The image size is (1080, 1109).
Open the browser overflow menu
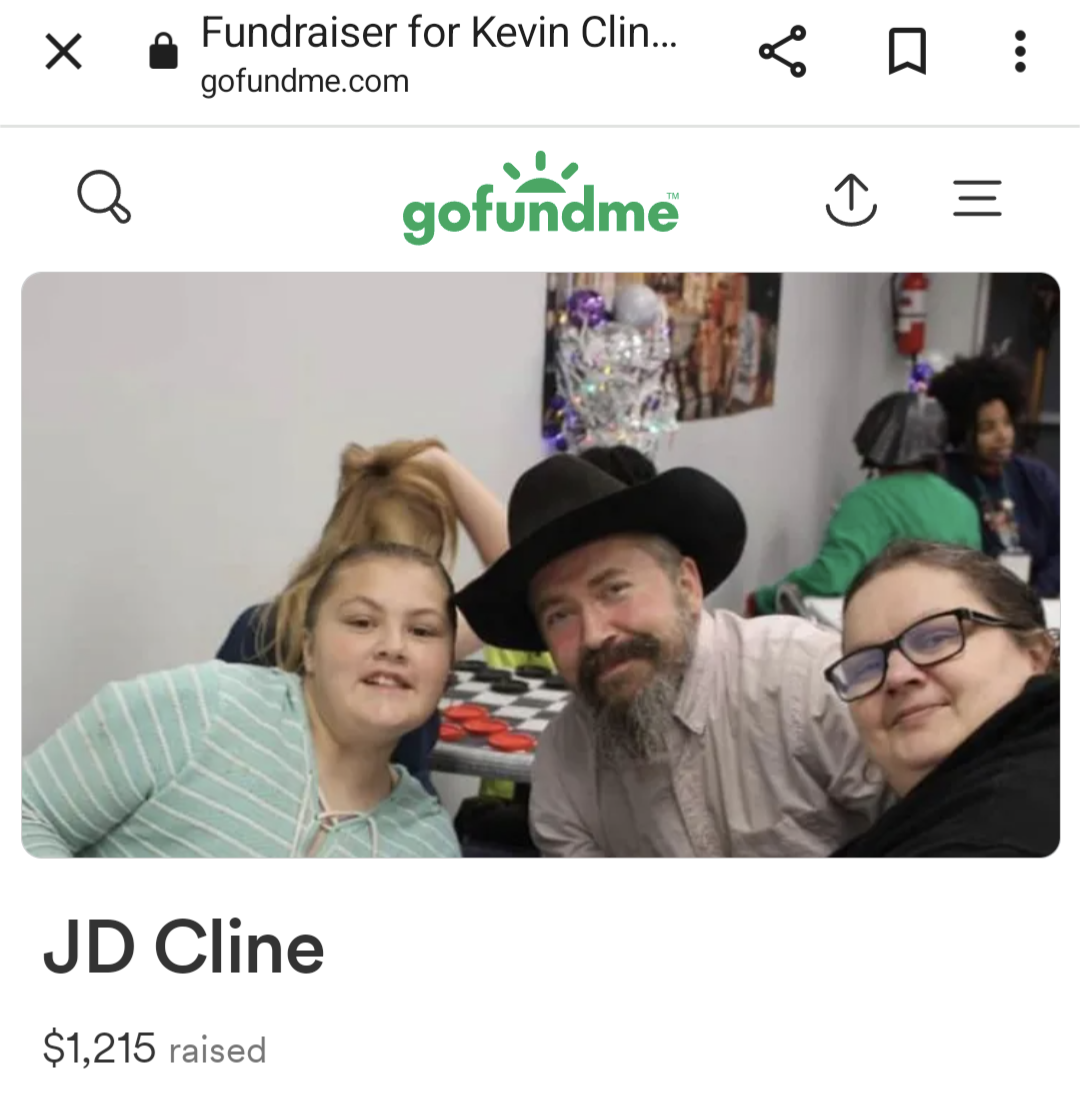1019,52
